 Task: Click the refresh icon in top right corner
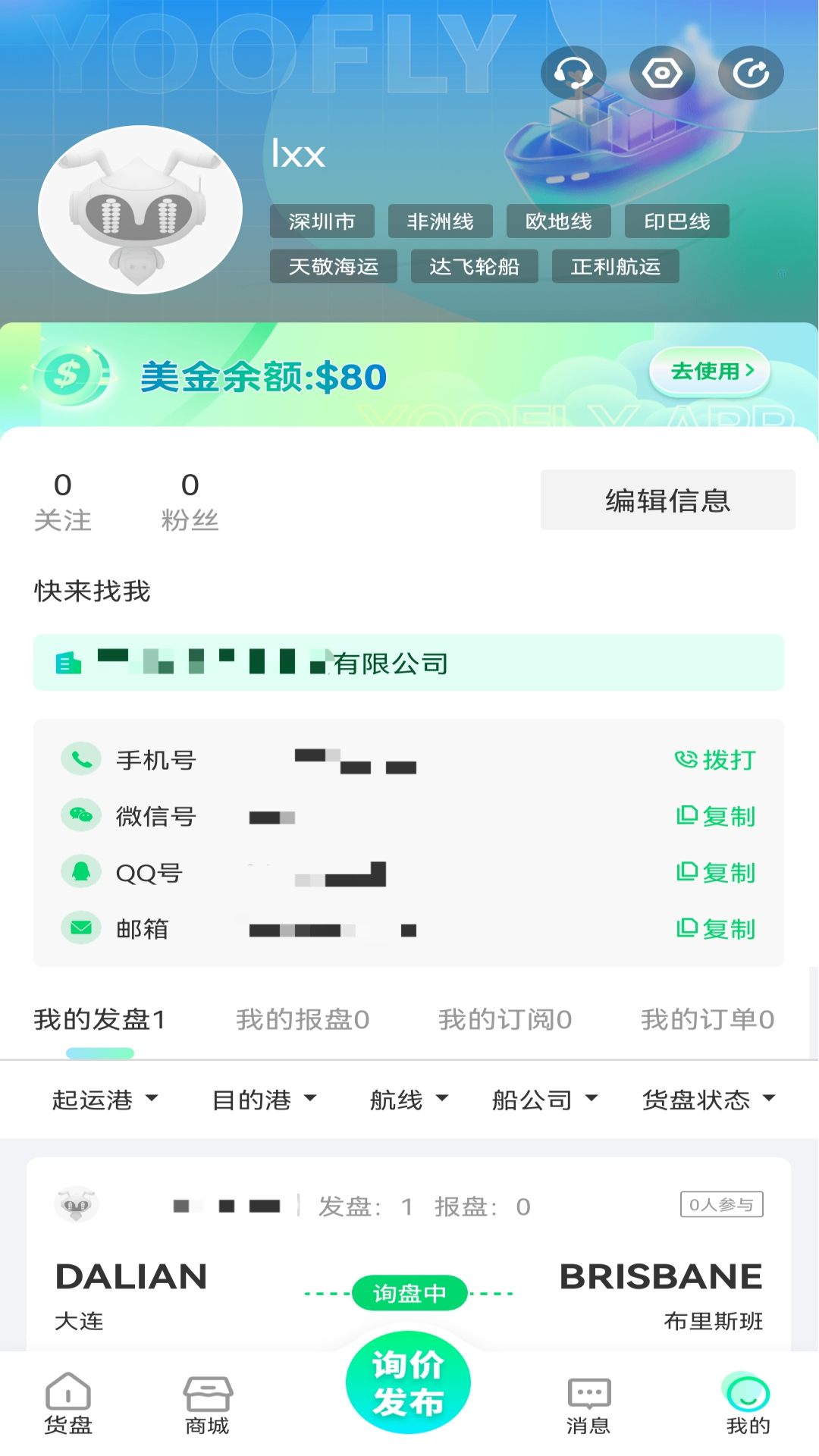tap(750, 72)
